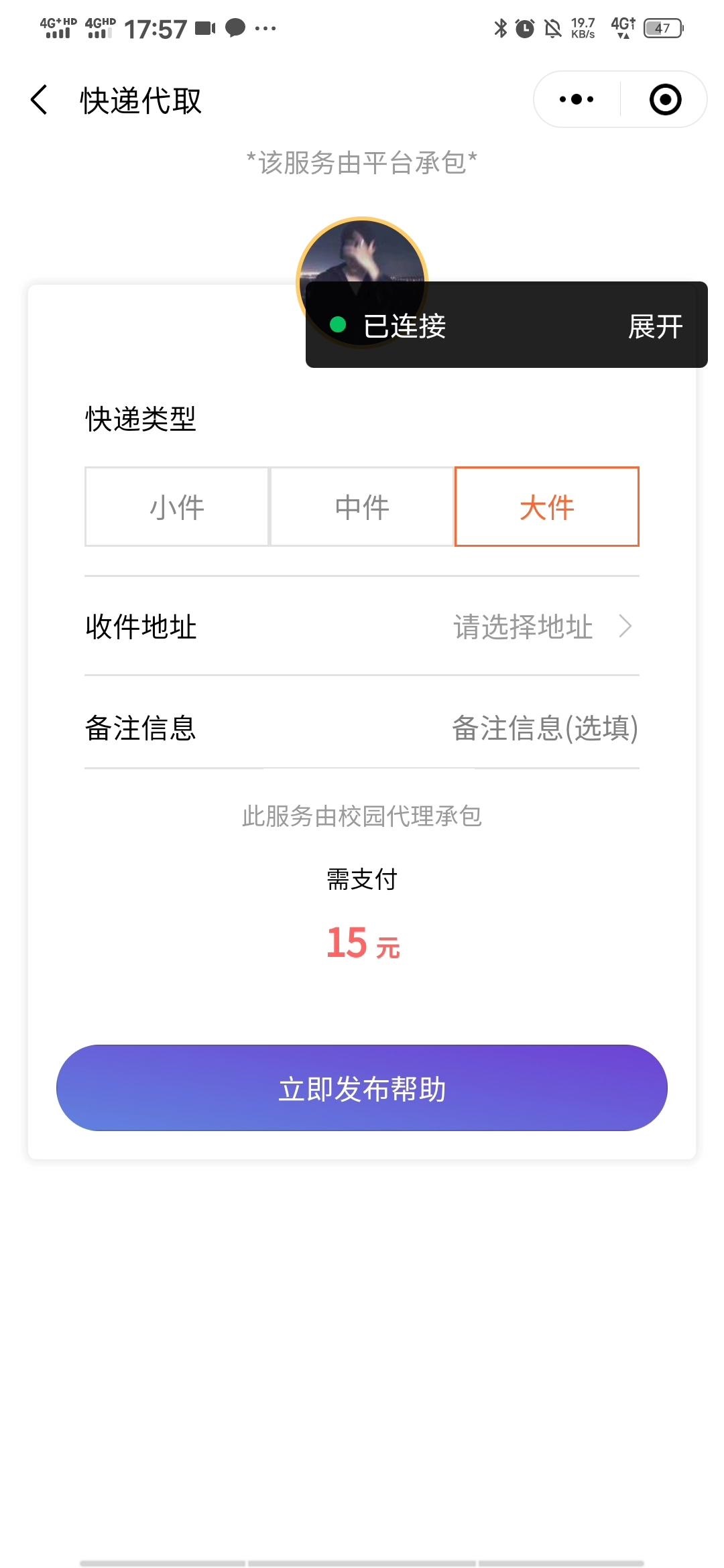Select 中件 package type
This screenshot has width=724, height=1568.
362,507
